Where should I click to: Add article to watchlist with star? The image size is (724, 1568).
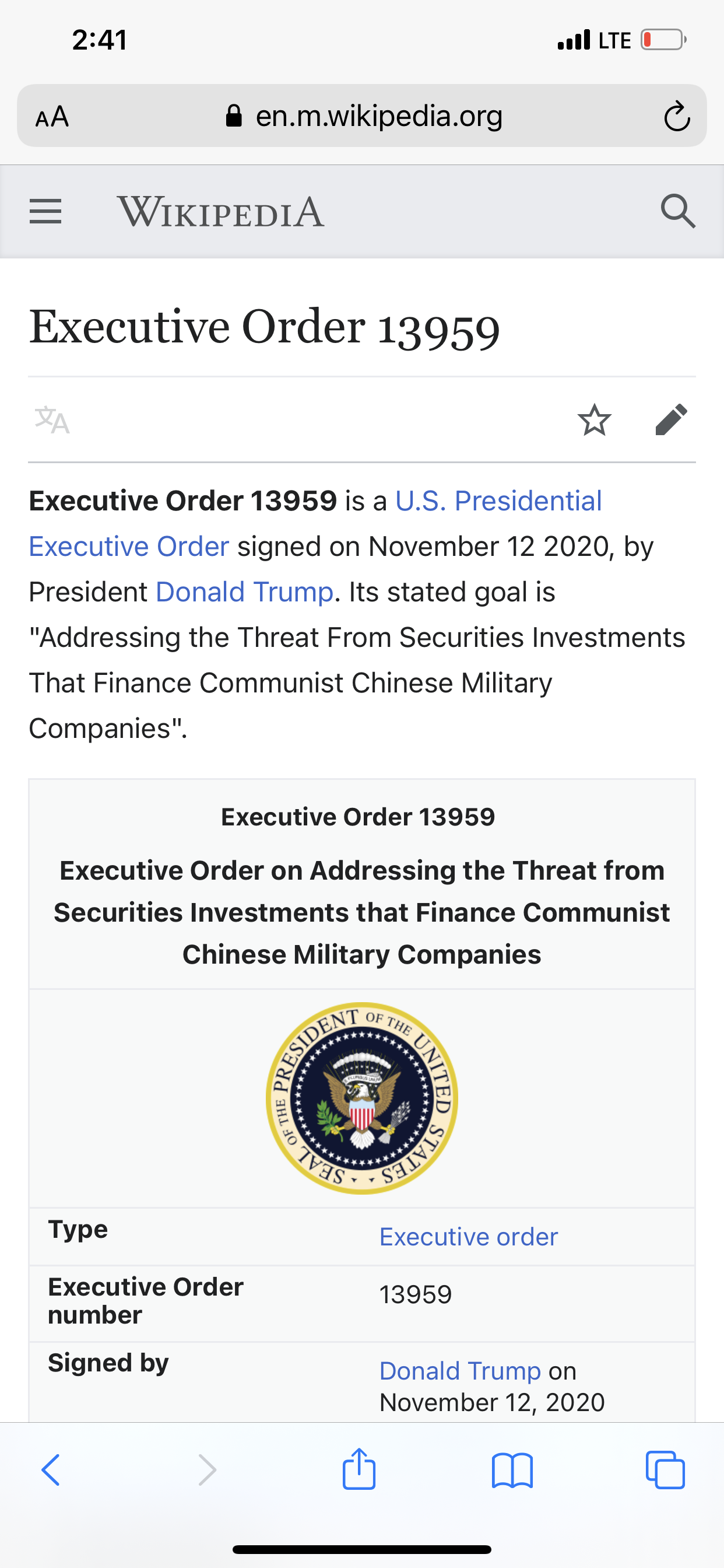tap(594, 420)
